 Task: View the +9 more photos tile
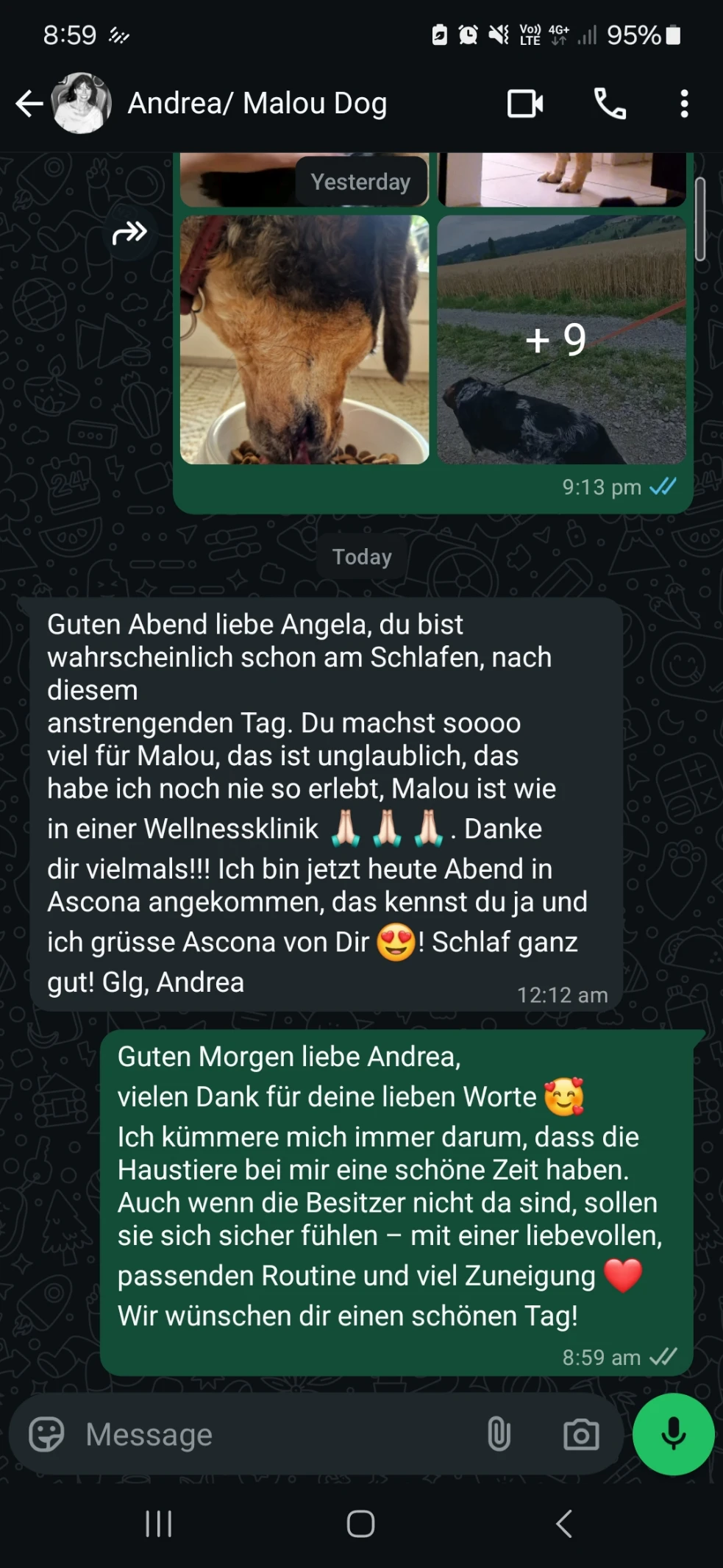(x=561, y=340)
